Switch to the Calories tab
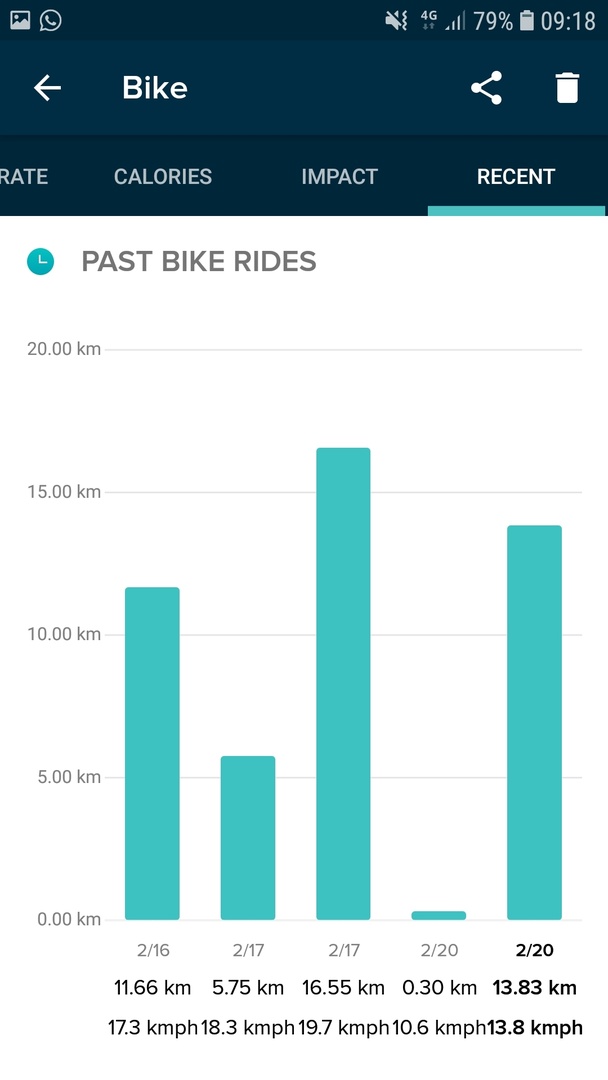Image resolution: width=608 pixels, height=1080 pixels. coord(163,177)
